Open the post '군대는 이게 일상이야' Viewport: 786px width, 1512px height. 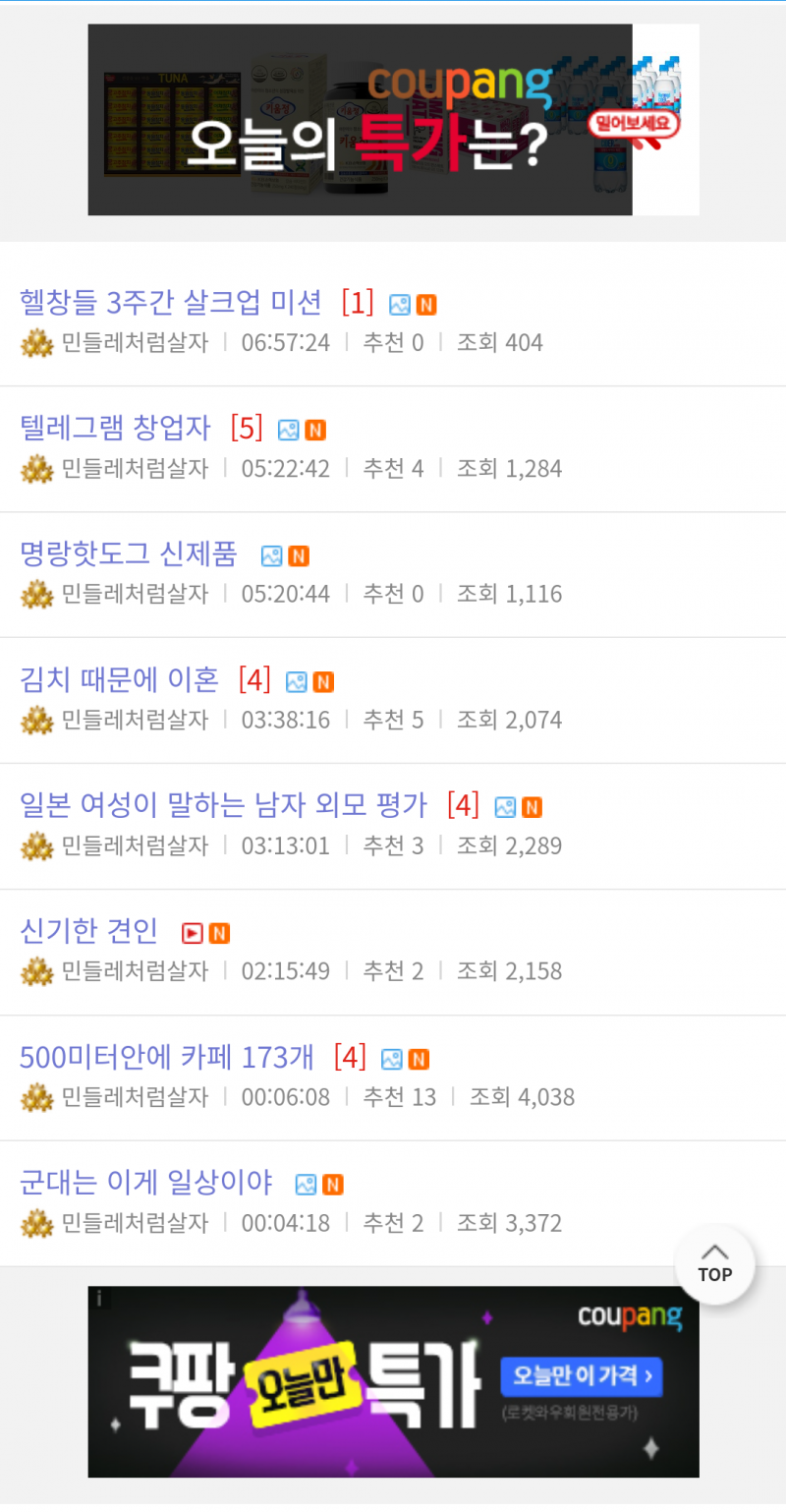(x=146, y=1184)
